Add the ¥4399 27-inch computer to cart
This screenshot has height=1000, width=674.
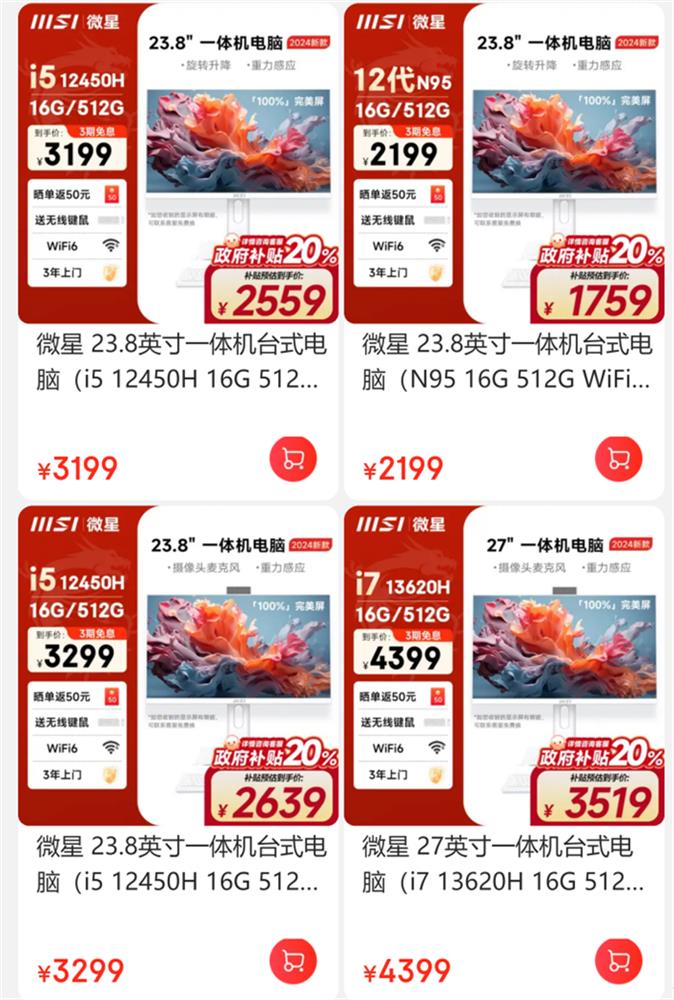click(619, 961)
